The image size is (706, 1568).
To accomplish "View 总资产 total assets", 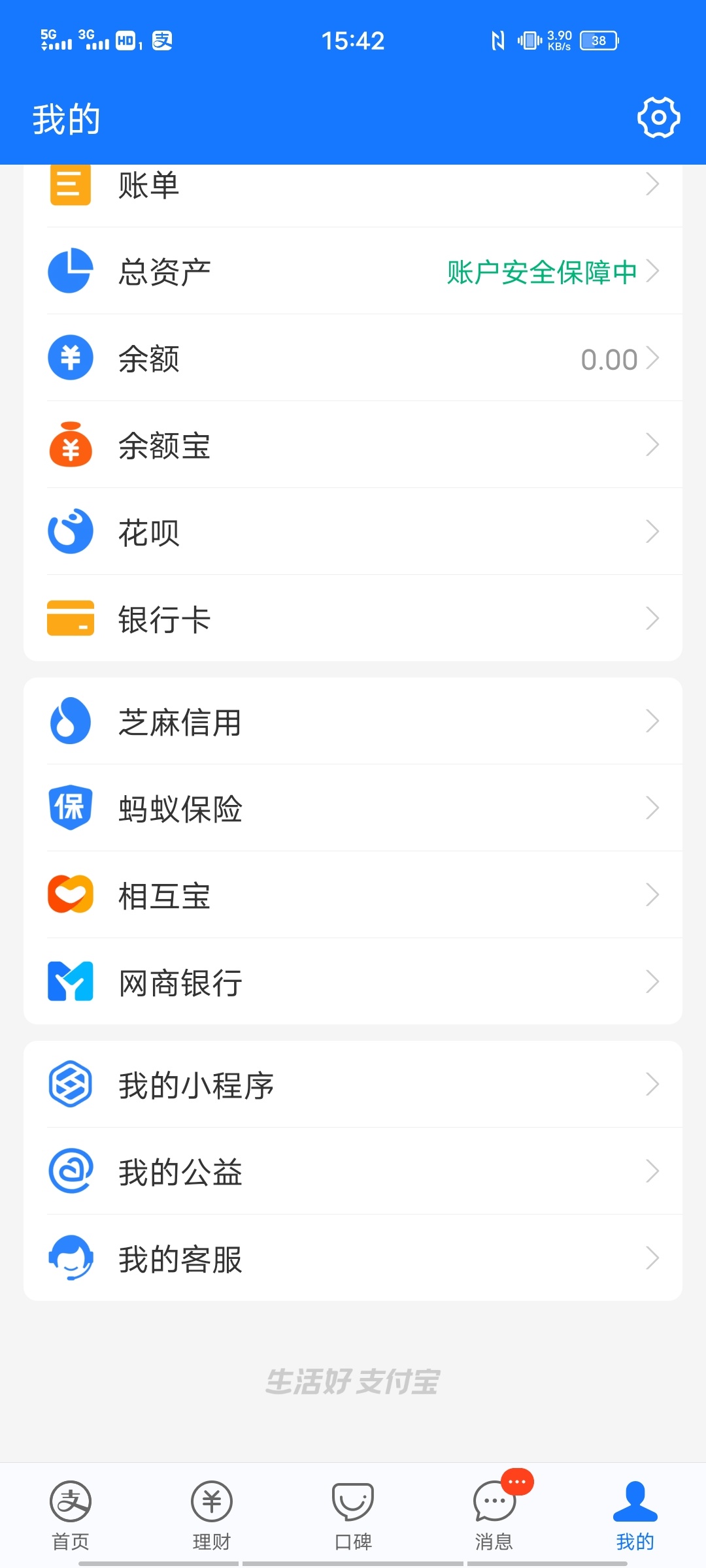I will pos(353,271).
